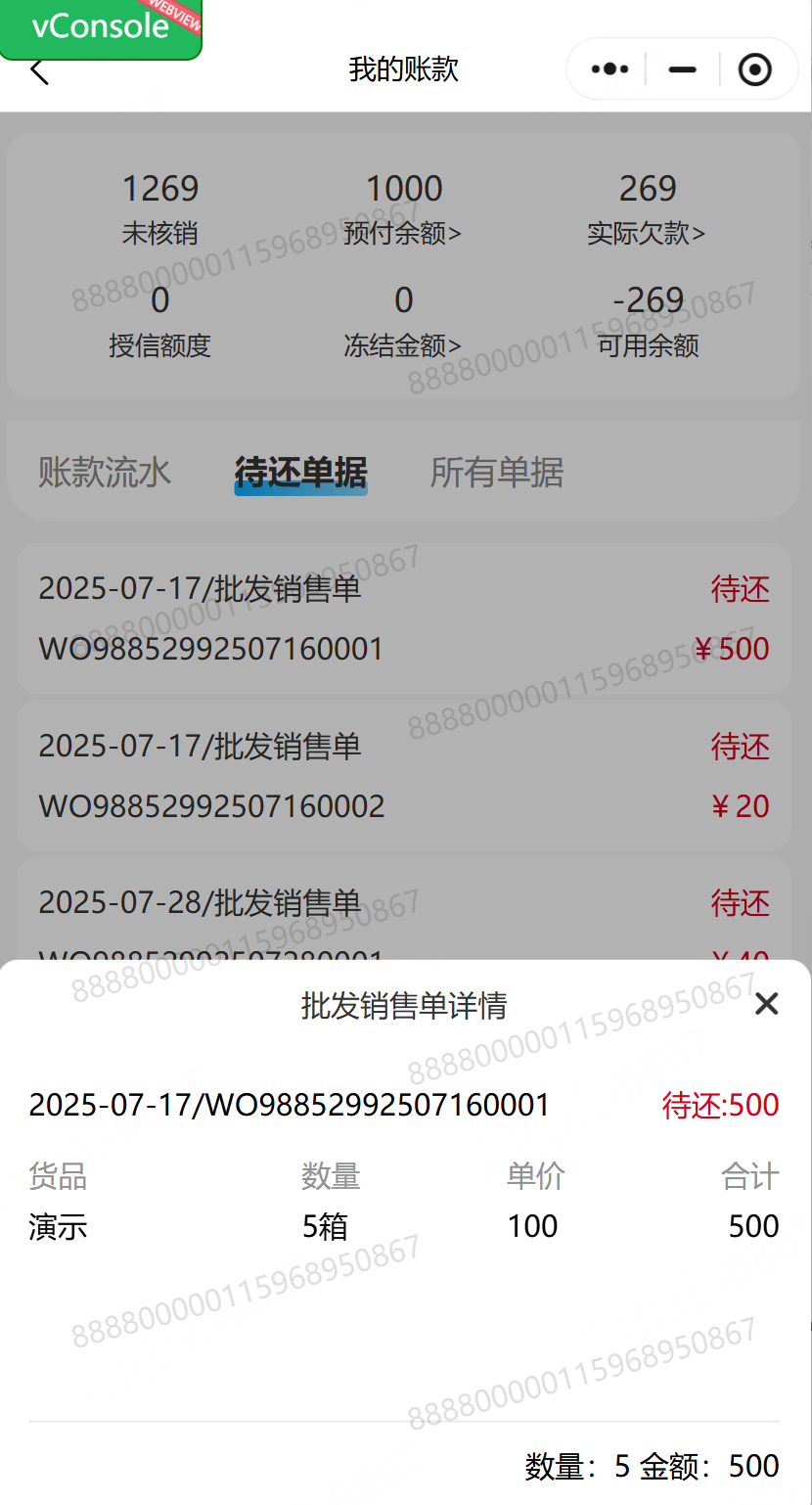Open the vConsole debug panel
The width and height of the screenshot is (812, 1505).
point(101,27)
